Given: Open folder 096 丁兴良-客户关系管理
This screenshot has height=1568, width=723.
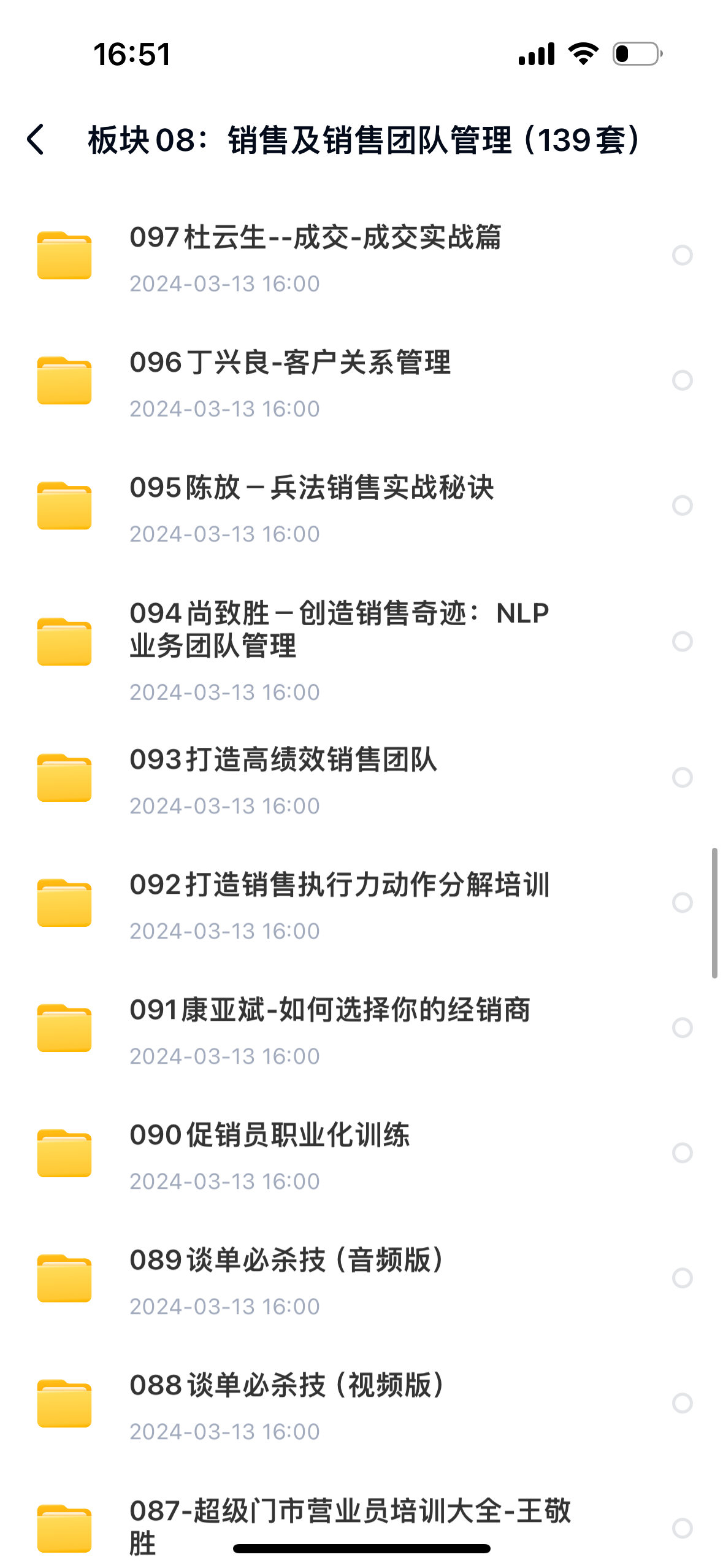Looking at the screenshot, I should [x=290, y=363].
